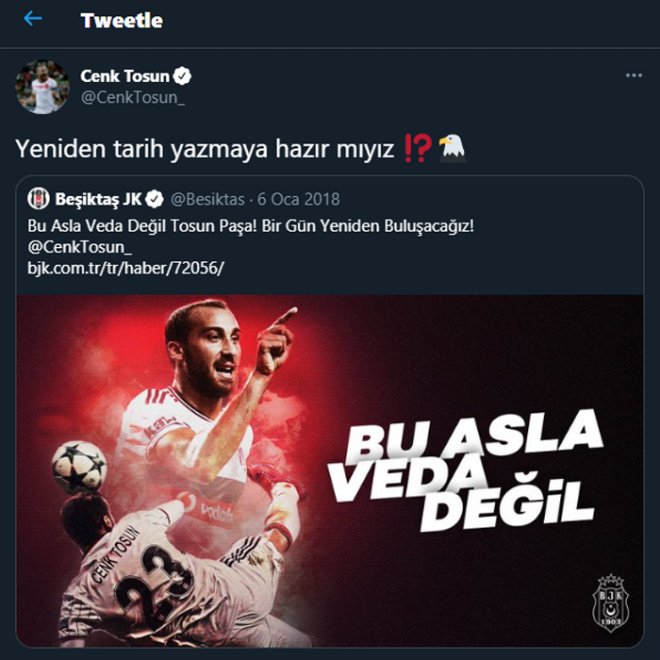Go back using the arrow
This screenshot has width=660, height=660.
[33, 19]
